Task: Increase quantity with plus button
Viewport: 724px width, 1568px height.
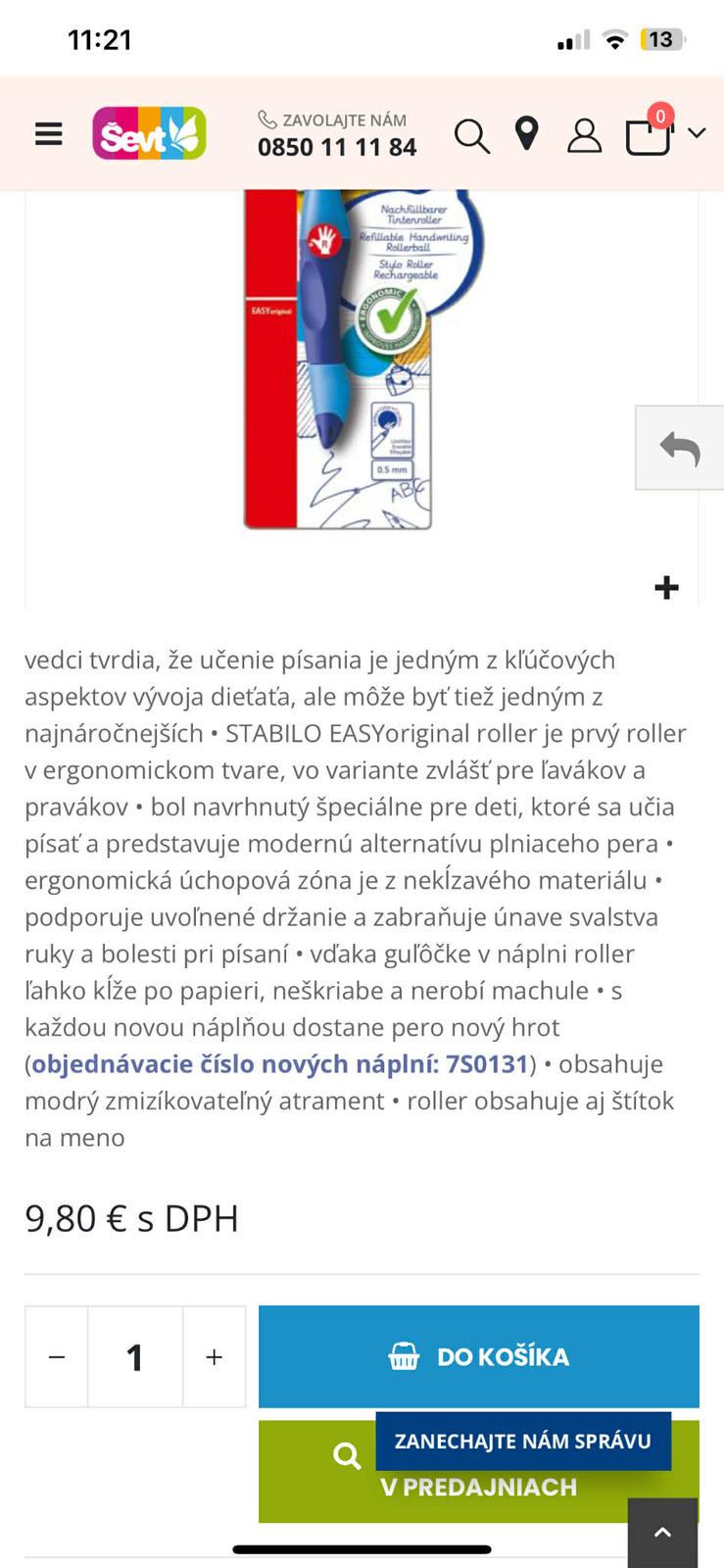Action: click(x=214, y=1357)
